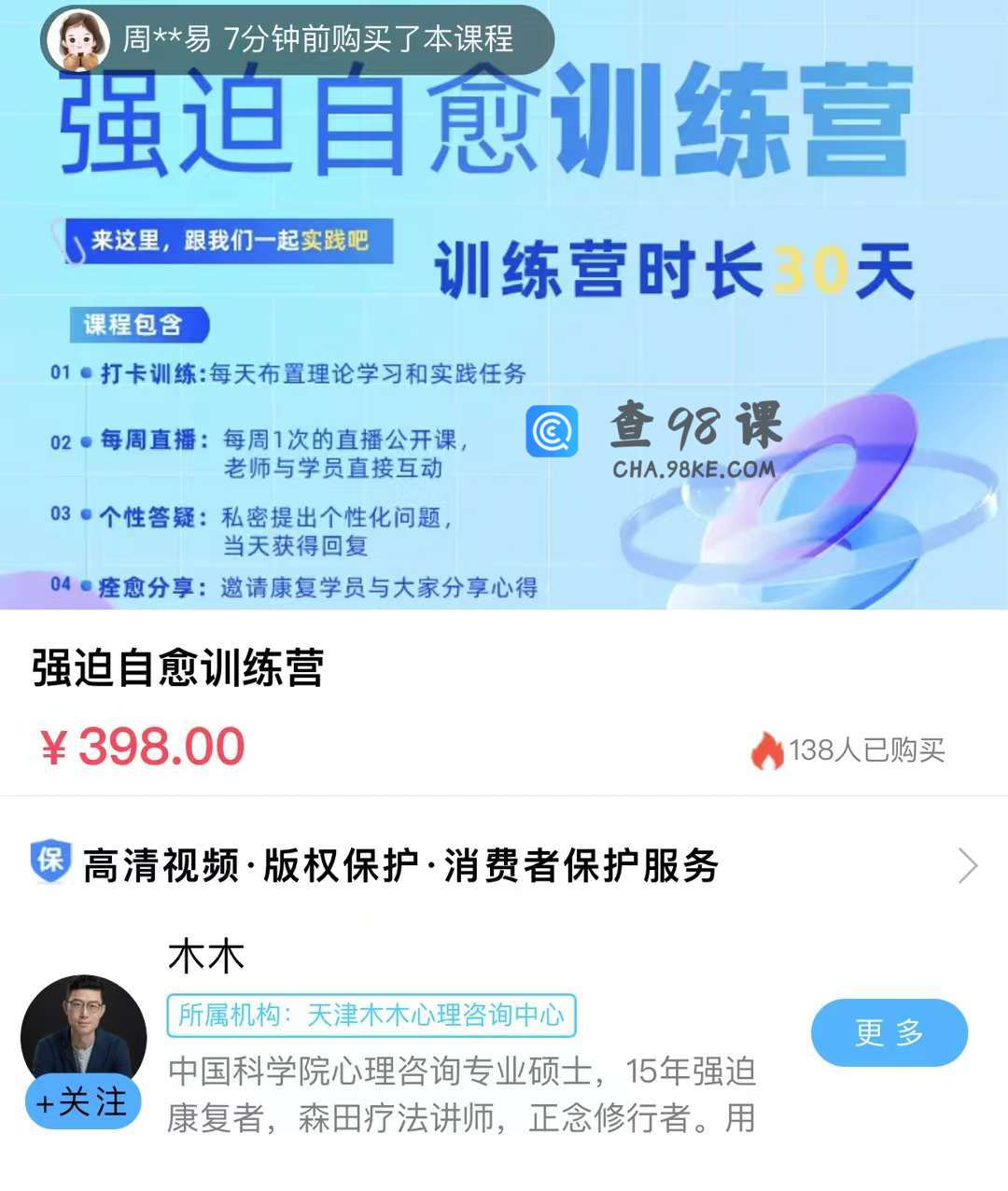
Task: Open the 天津木木心理咨询中心 institution tag
Action: pos(371,1016)
